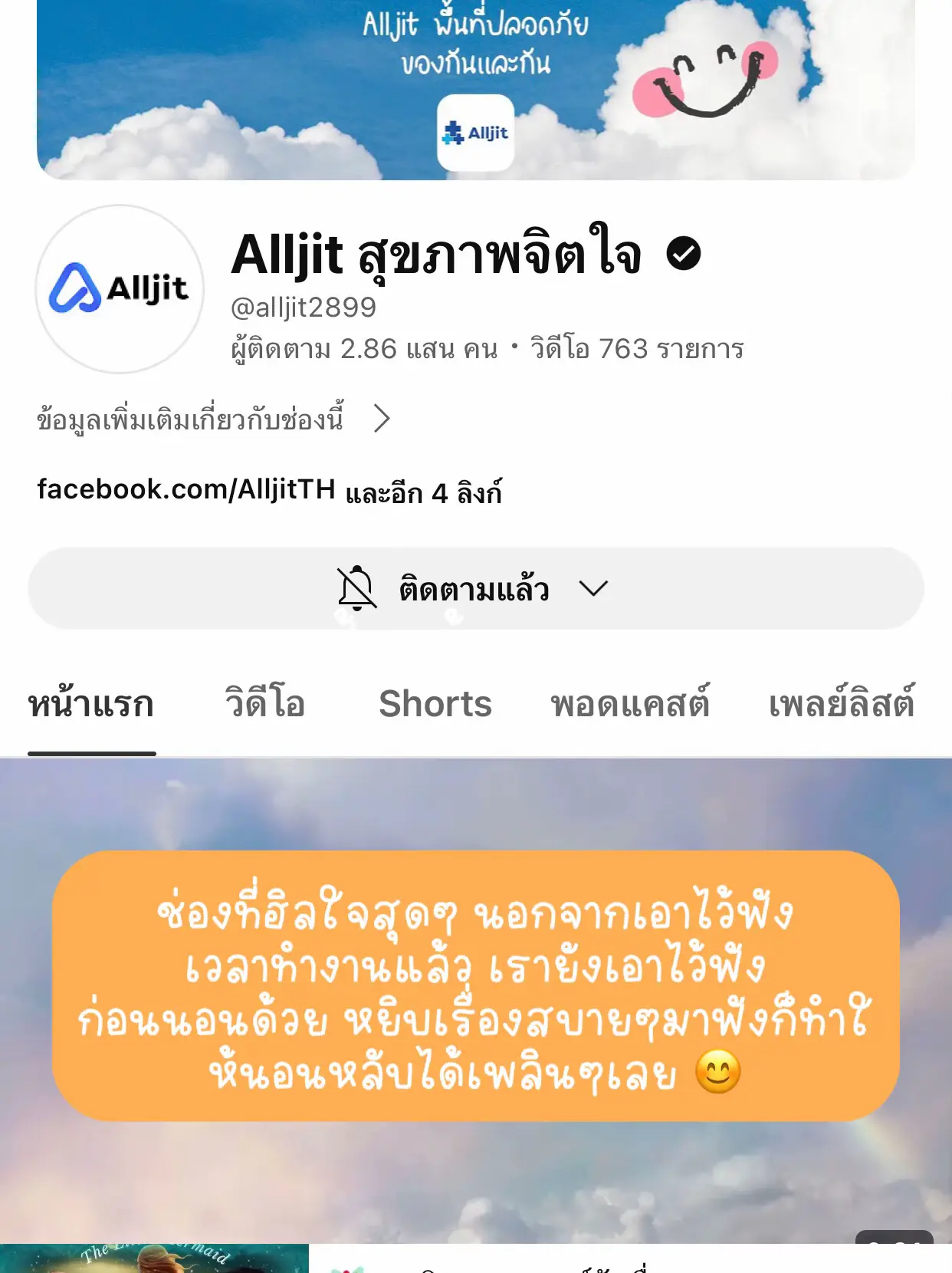Tap the Alljit logo inside the banner
952x1273 pixels.
pyautogui.click(x=474, y=133)
